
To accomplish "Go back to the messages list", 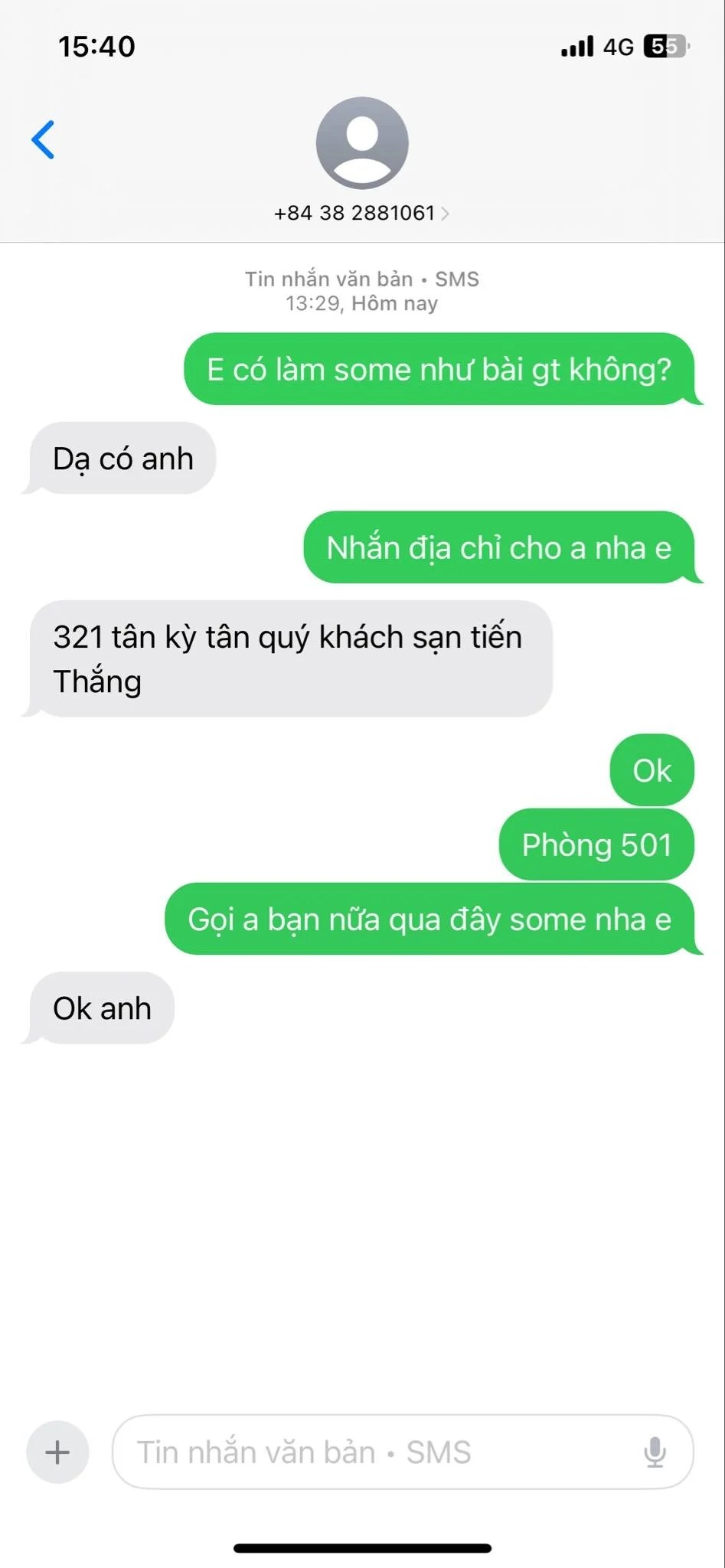I will (x=44, y=140).
